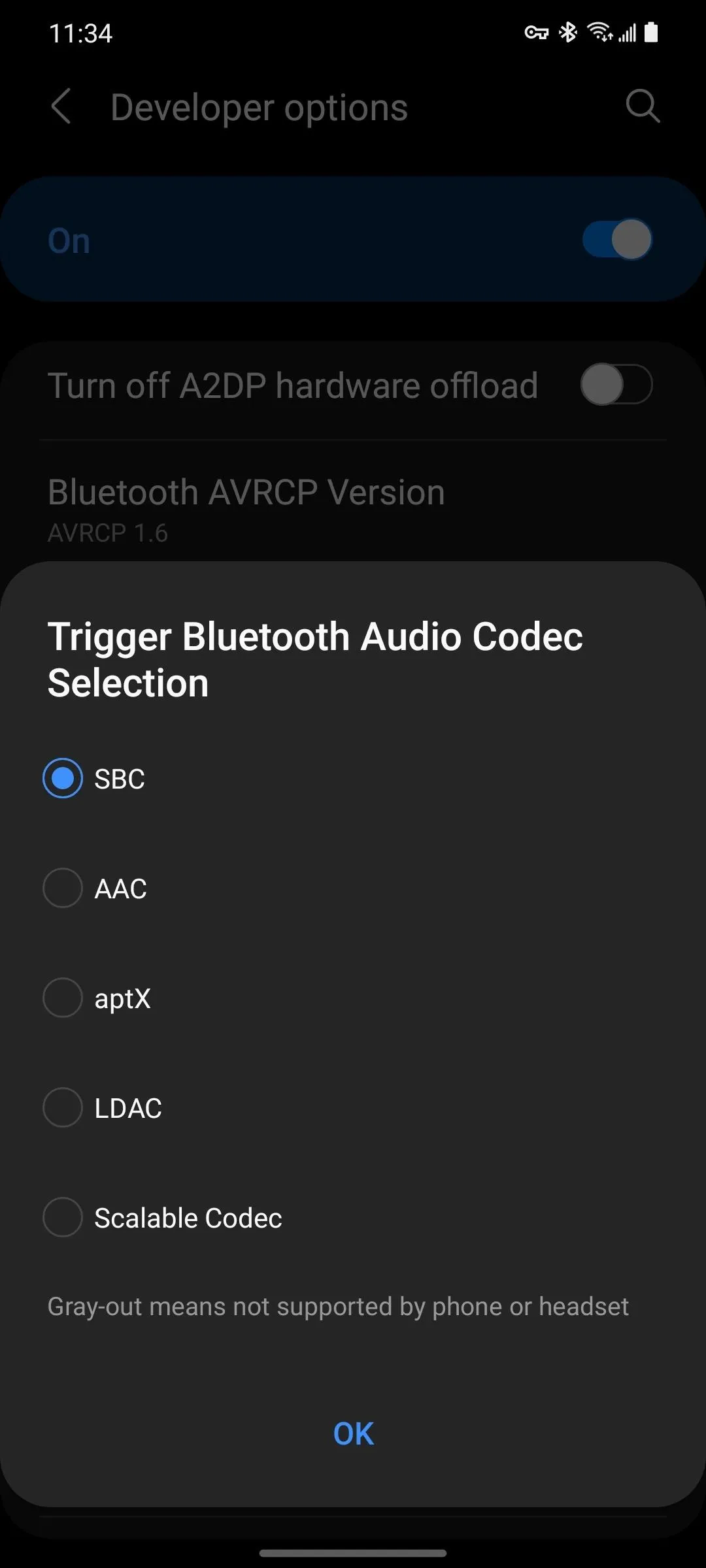Confirm the codec dialog with OK
The width and height of the screenshot is (706, 1568).
click(x=353, y=1434)
